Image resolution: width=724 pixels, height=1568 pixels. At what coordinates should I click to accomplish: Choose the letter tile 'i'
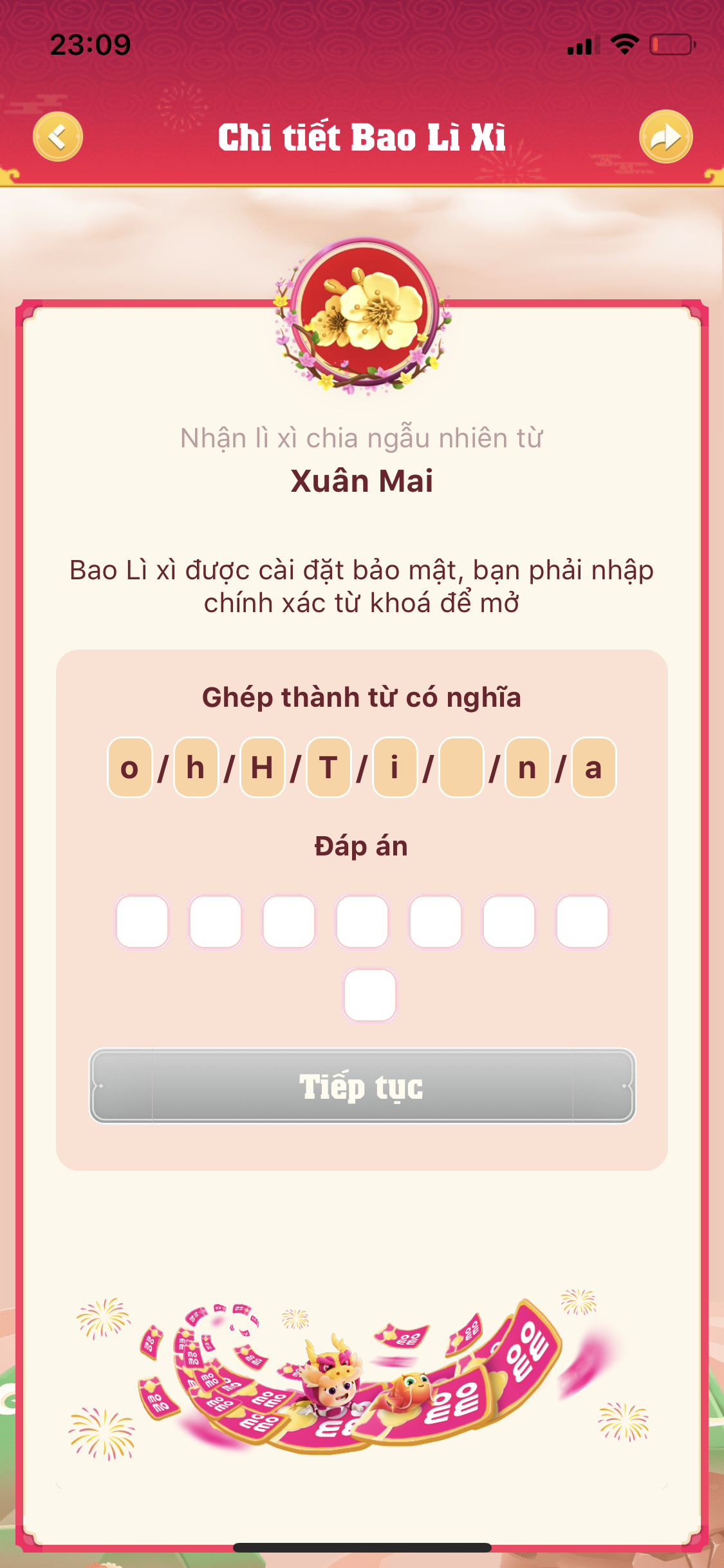395,767
